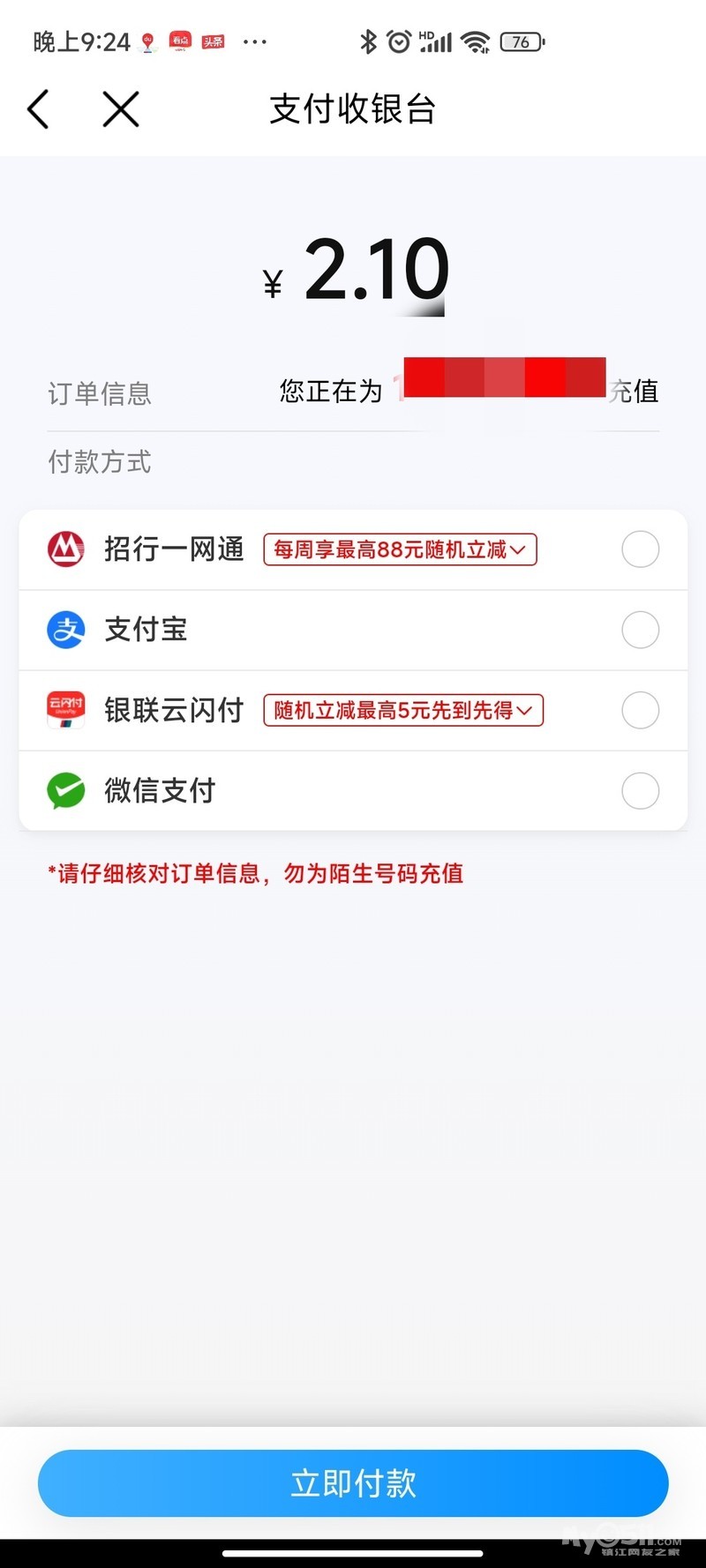Tap 立即付款 to pay now

tap(353, 1483)
